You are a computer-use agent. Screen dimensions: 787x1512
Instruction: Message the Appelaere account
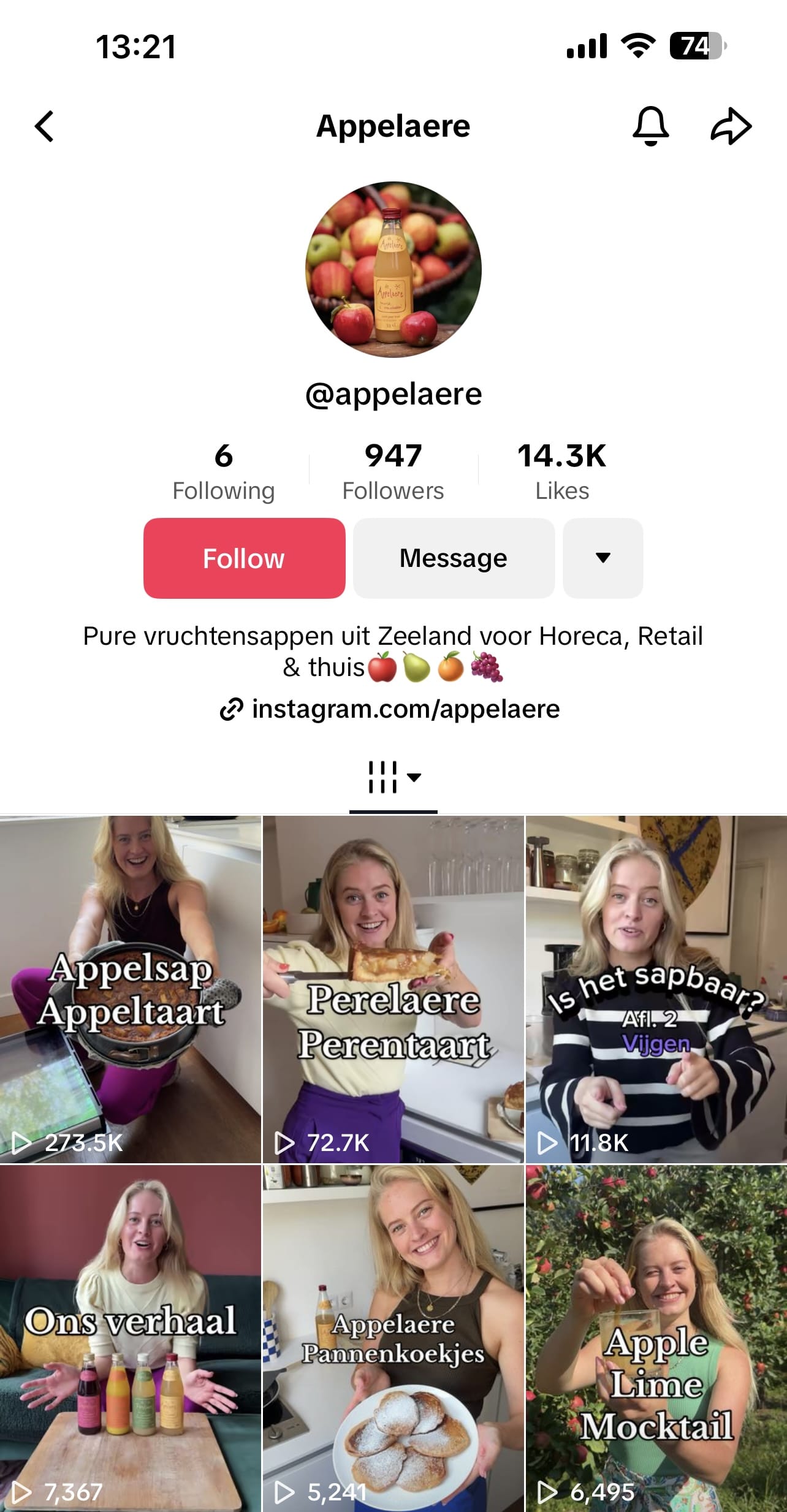[454, 558]
